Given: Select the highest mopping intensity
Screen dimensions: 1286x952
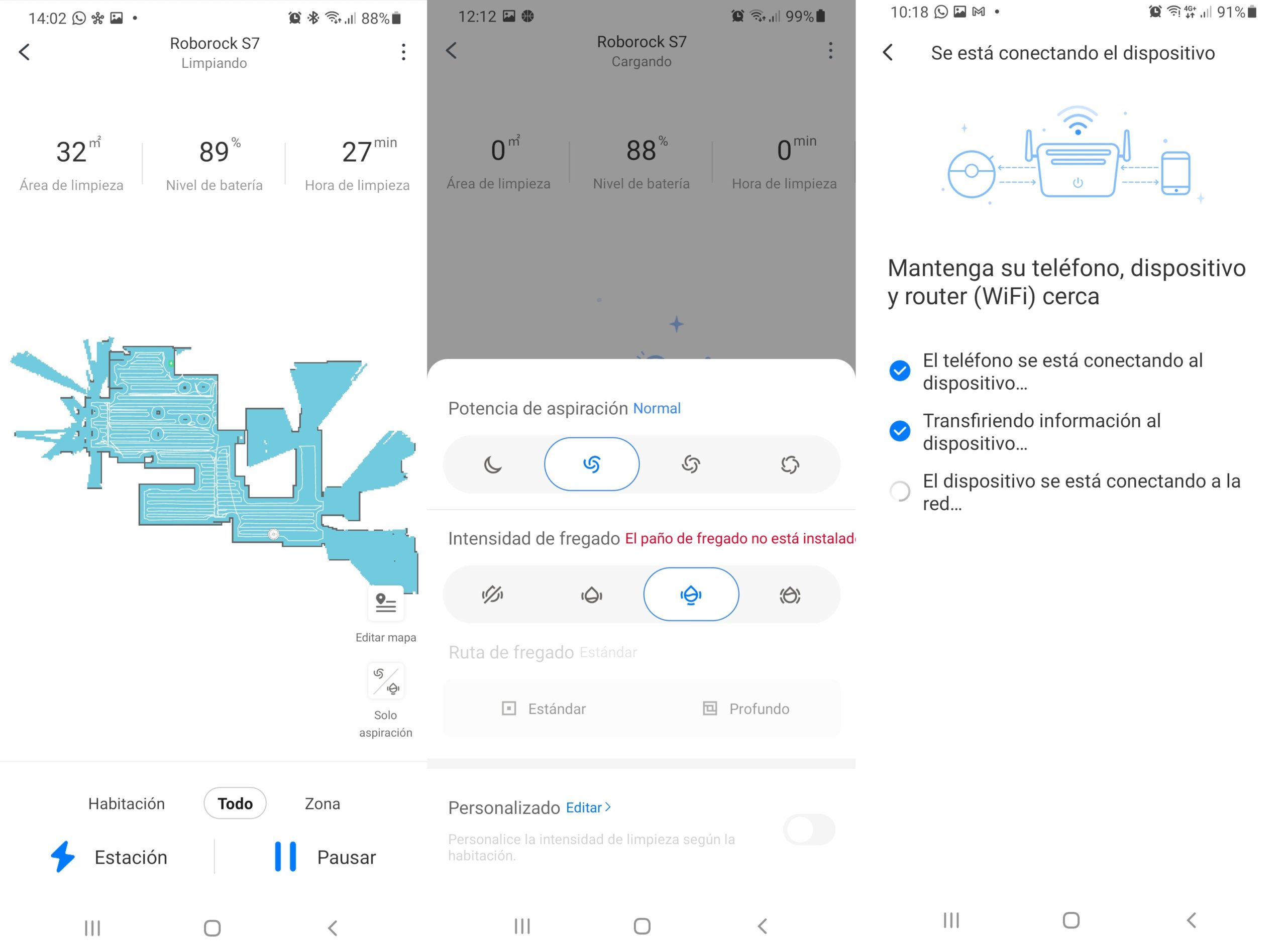Looking at the screenshot, I should point(790,594).
